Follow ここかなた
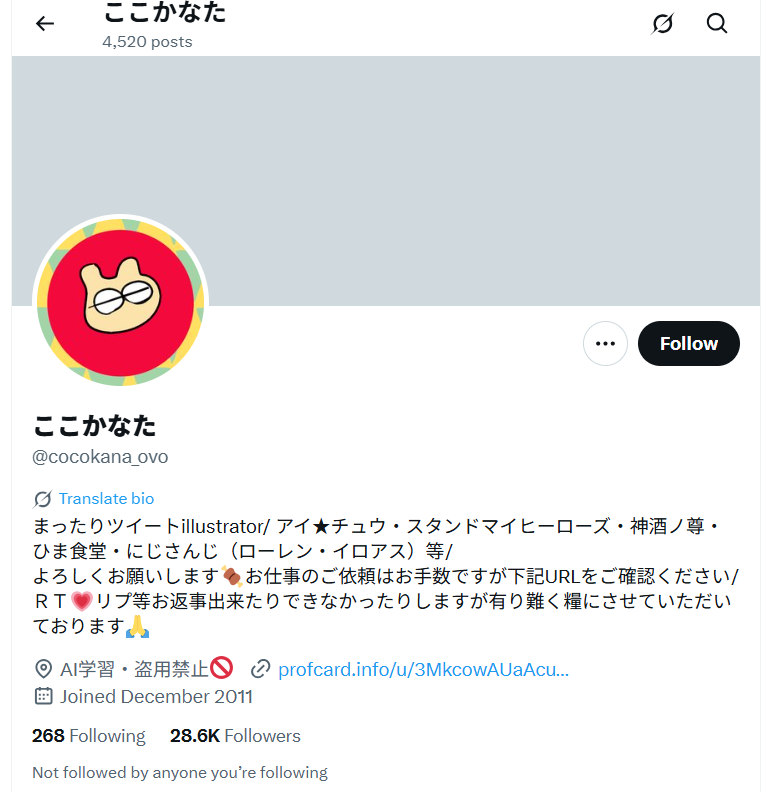The height and width of the screenshot is (792, 783). click(x=688, y=343)
